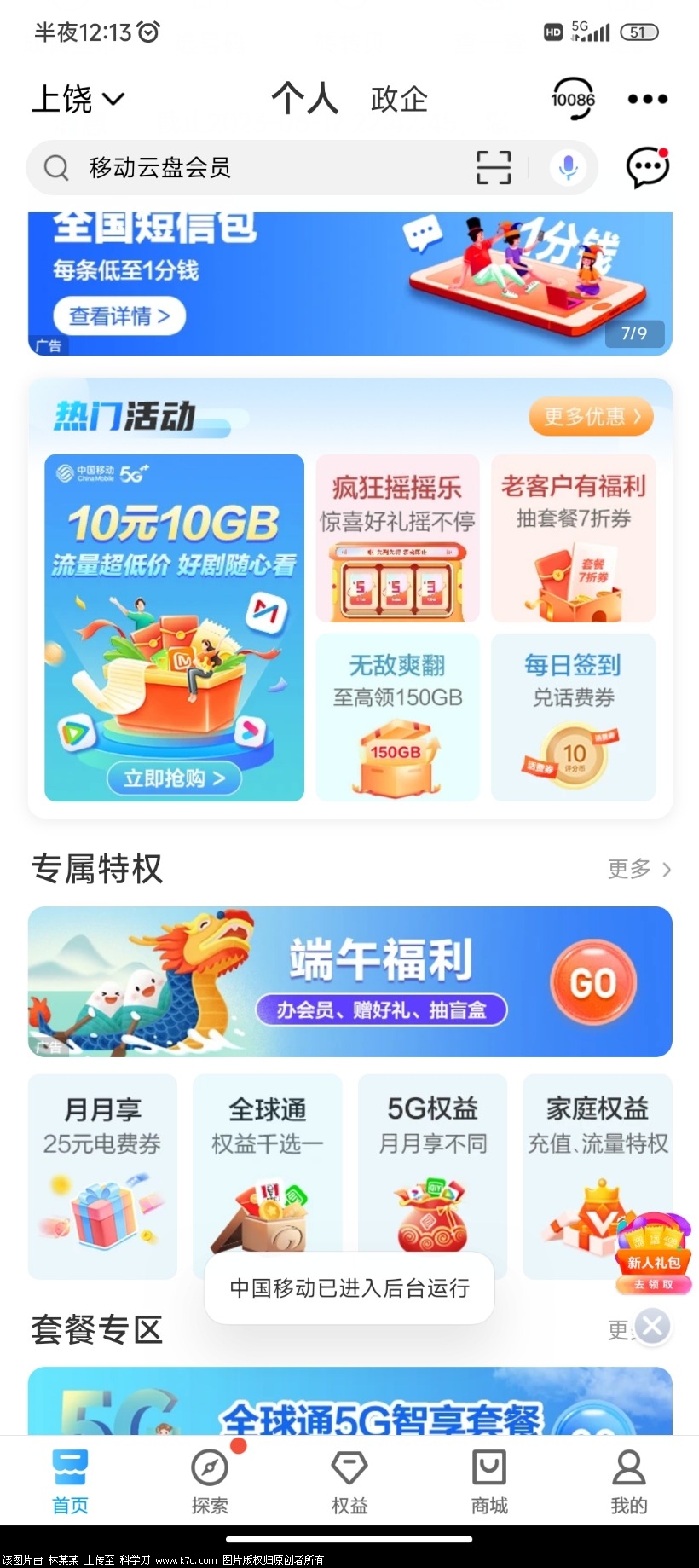The height and width of the screenshot is (1568, 699).
Task: Start voice search with microphone icon
Action: point(568,167)
